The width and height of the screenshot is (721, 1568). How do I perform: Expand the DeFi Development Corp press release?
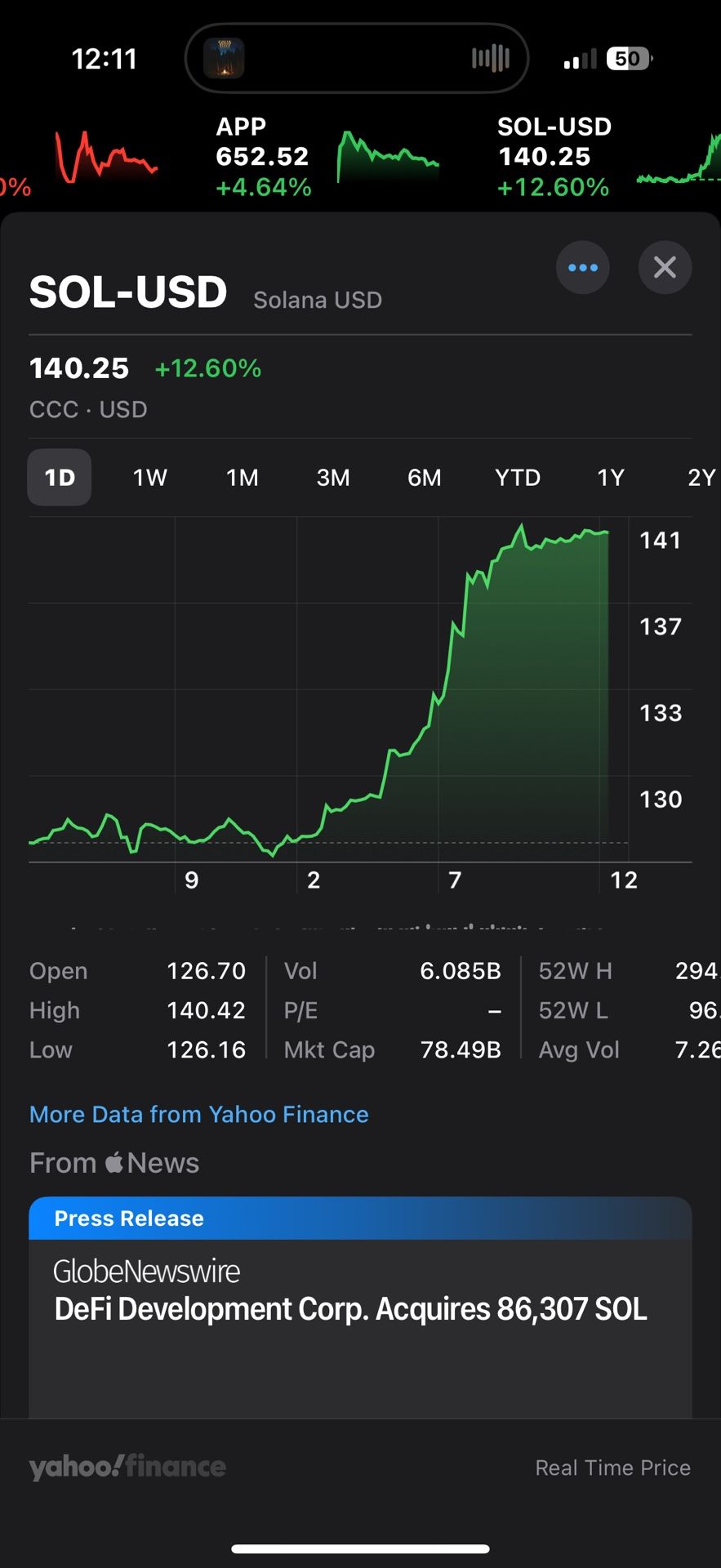tap(349, 1308)
